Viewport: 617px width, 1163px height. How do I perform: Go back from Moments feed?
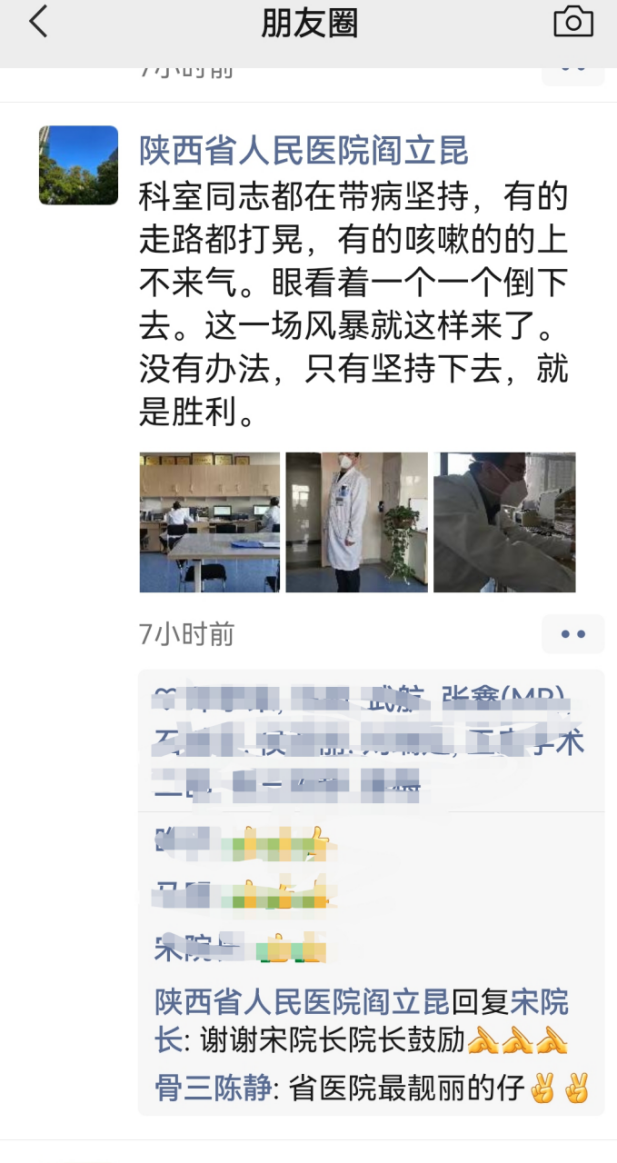point(38,22)
